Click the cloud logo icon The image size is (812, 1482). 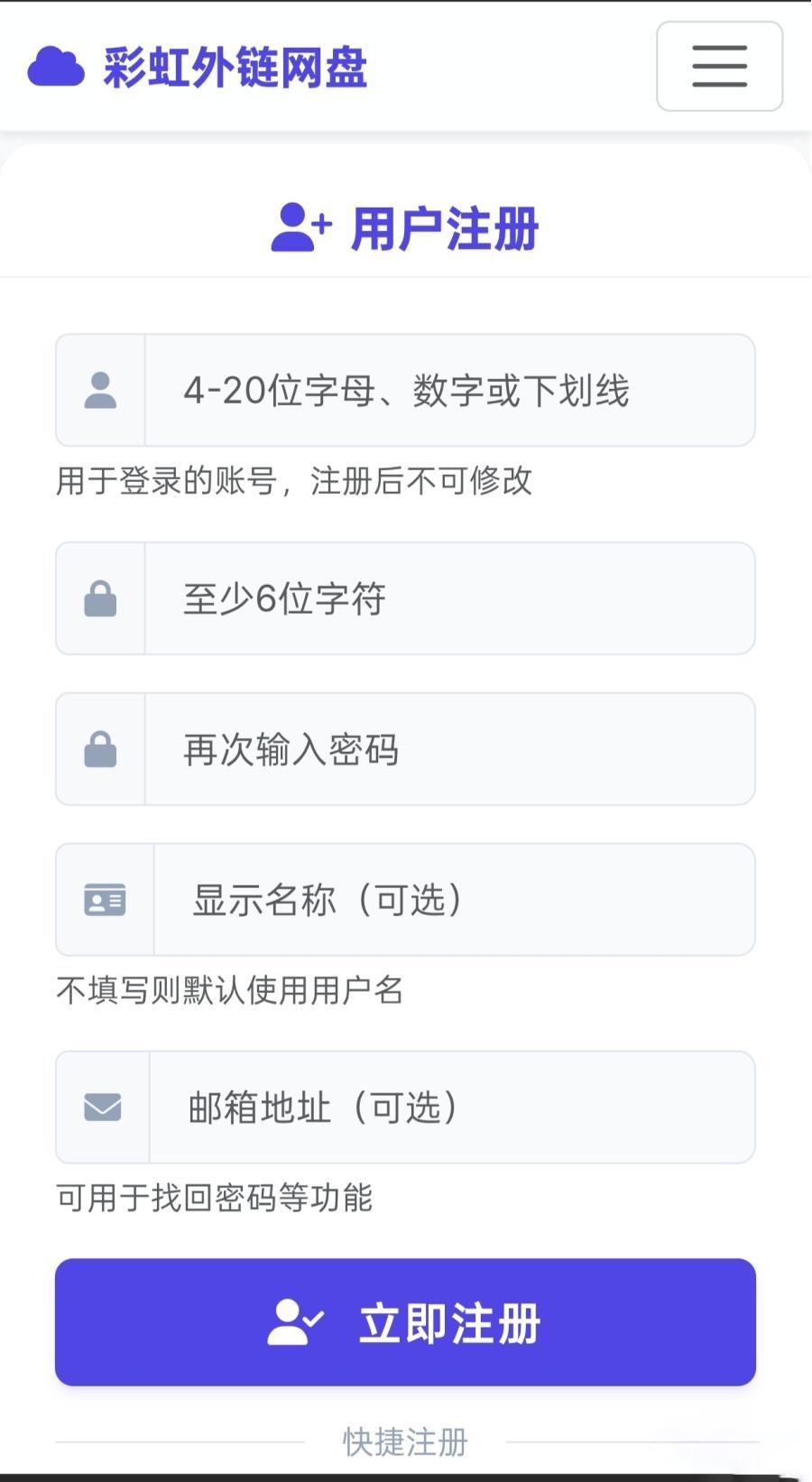point(56,66)
